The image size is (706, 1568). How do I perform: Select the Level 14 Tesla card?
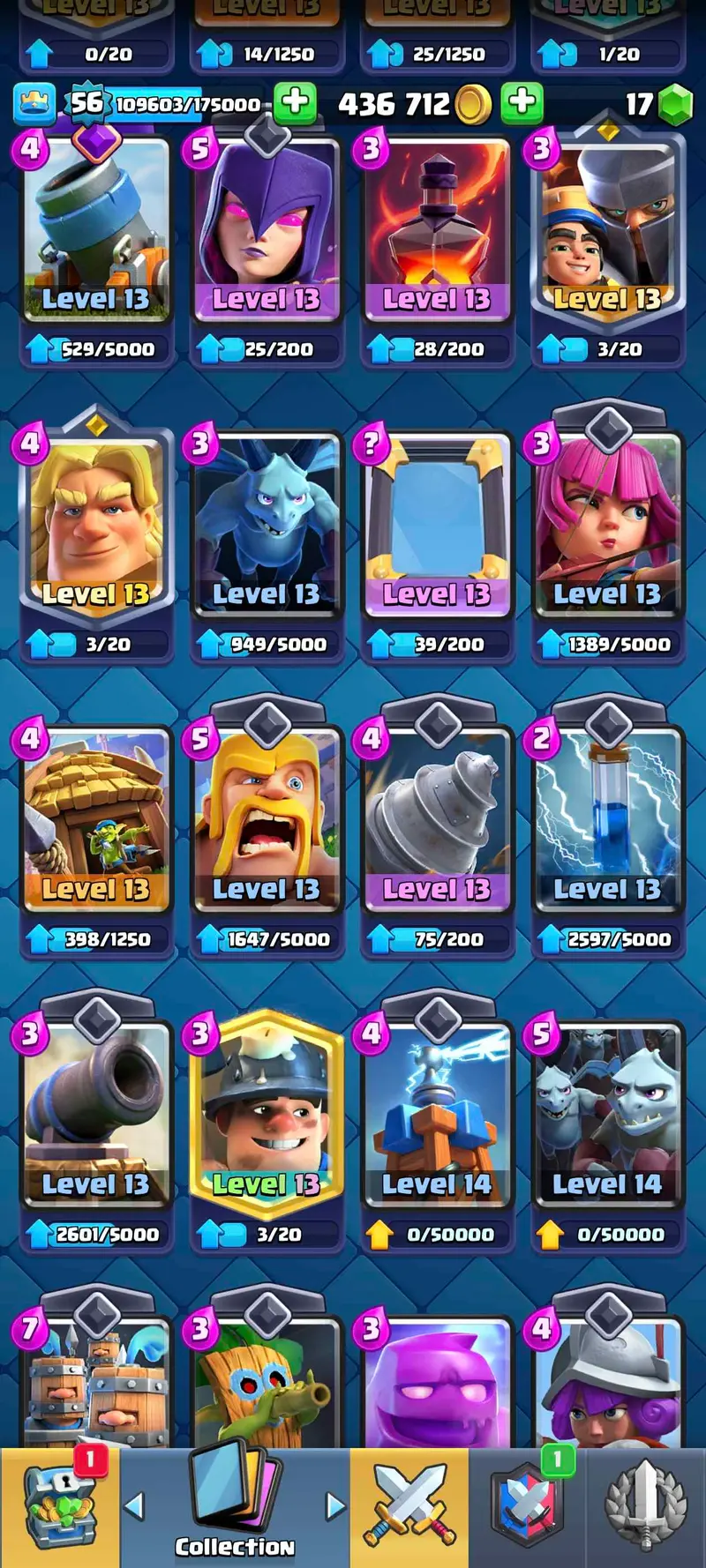tap(436, 1117)
